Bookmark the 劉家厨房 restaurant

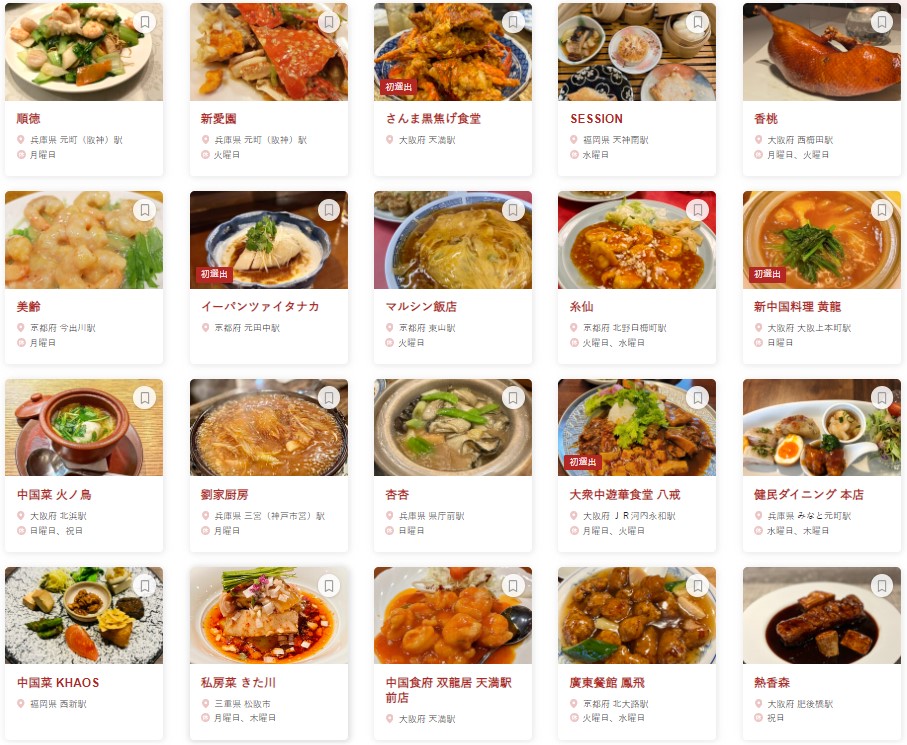click(x=329, y=398)
